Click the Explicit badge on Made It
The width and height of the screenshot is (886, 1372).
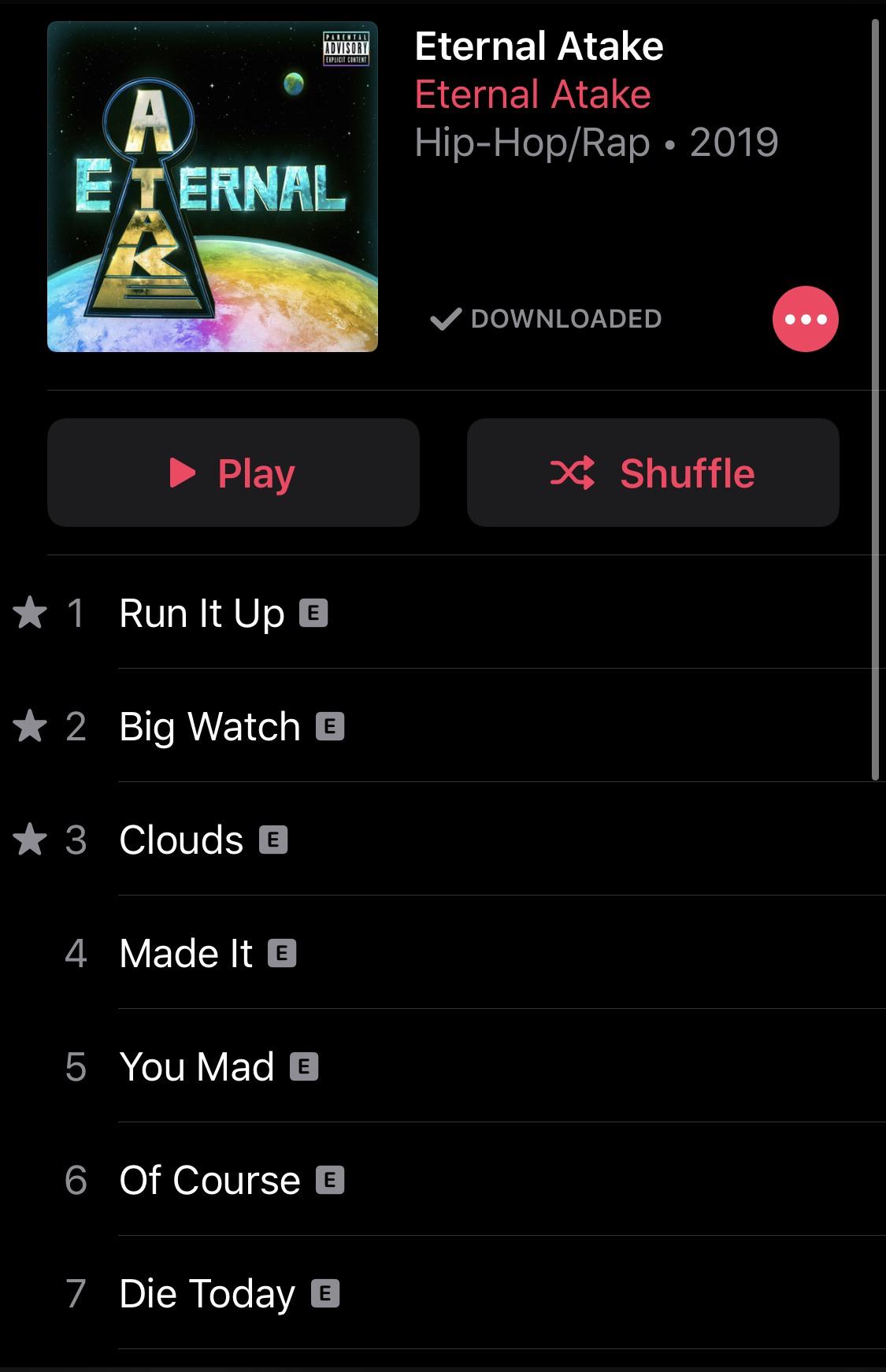pyautogui.click(x=280, y=952)
